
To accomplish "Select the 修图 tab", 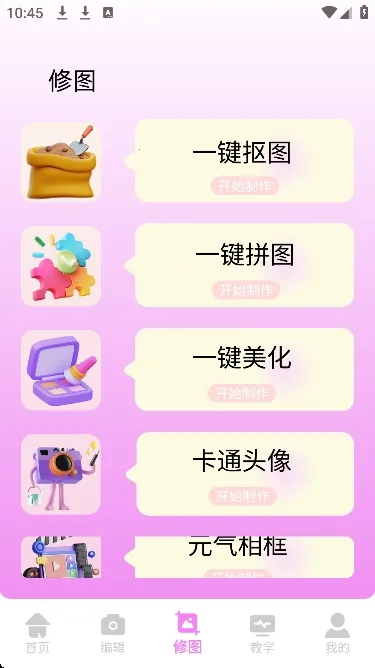I will 188,633.
